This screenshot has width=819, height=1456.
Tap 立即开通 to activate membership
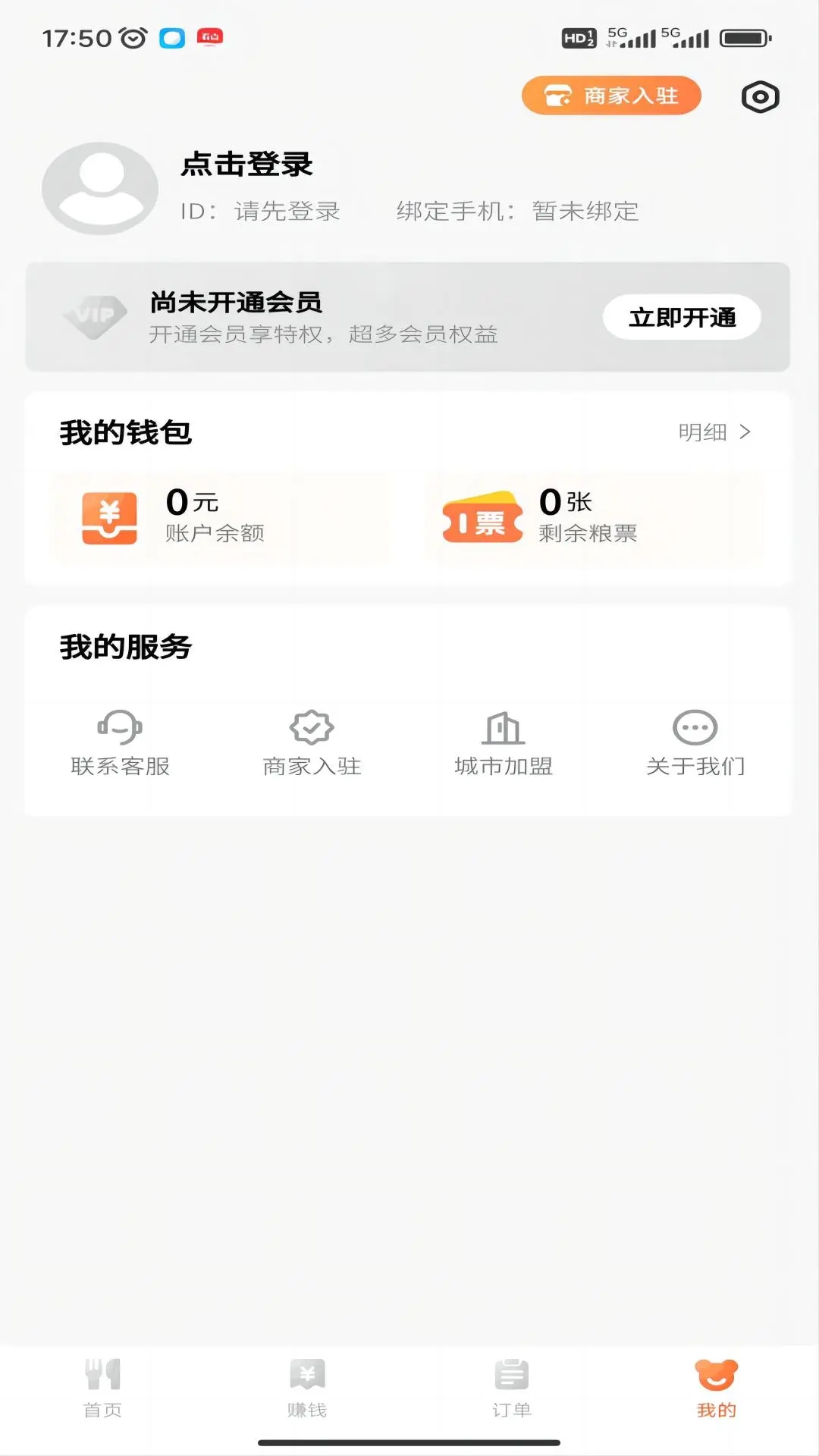682,317
